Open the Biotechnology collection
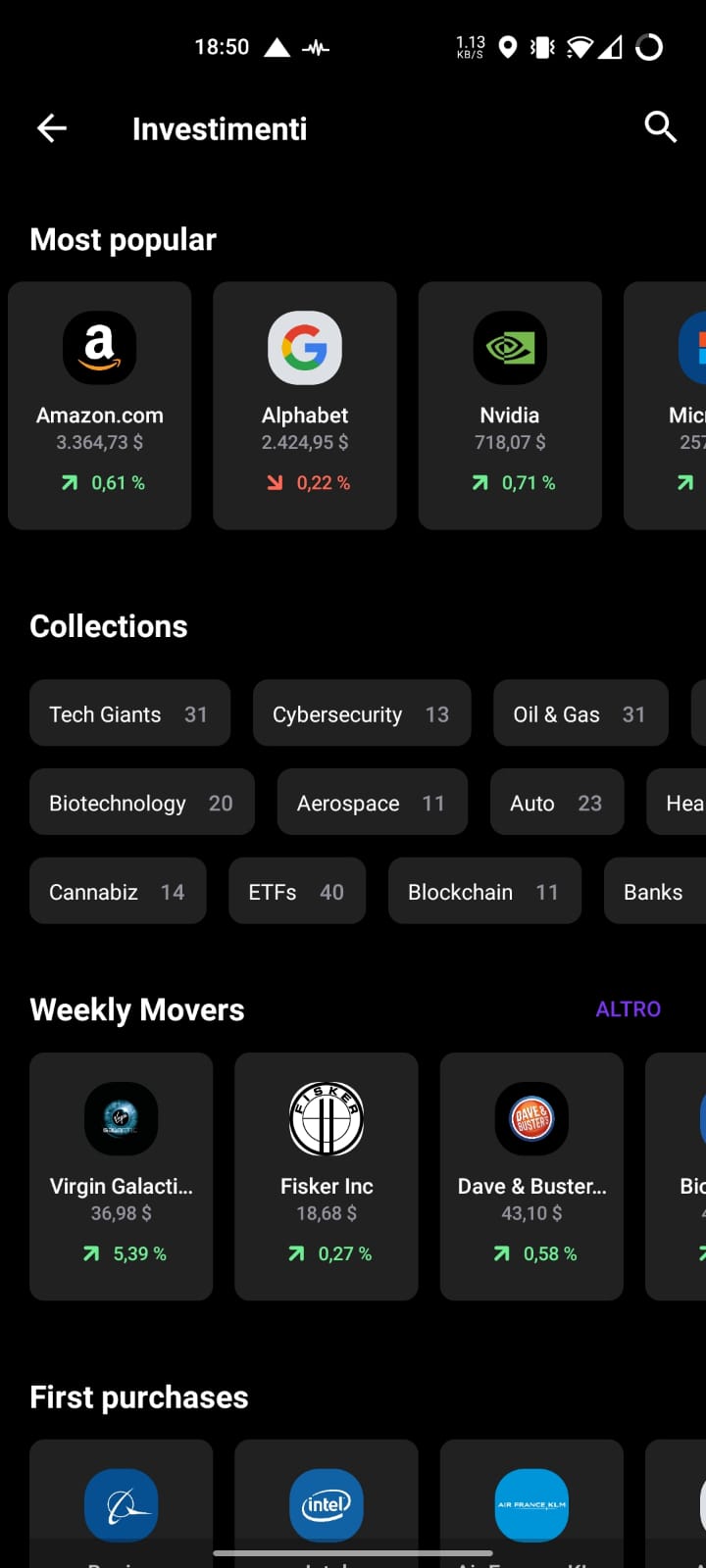This screenshot has height=1568, width=706. click(x=142, y=803)
